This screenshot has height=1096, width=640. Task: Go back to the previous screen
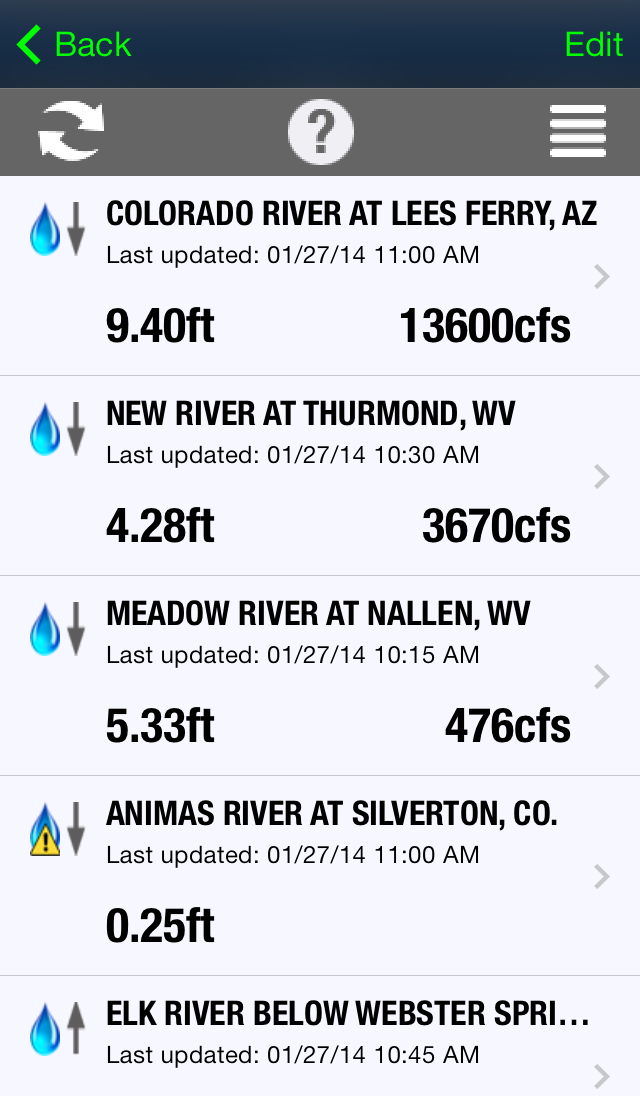(74, 45)
